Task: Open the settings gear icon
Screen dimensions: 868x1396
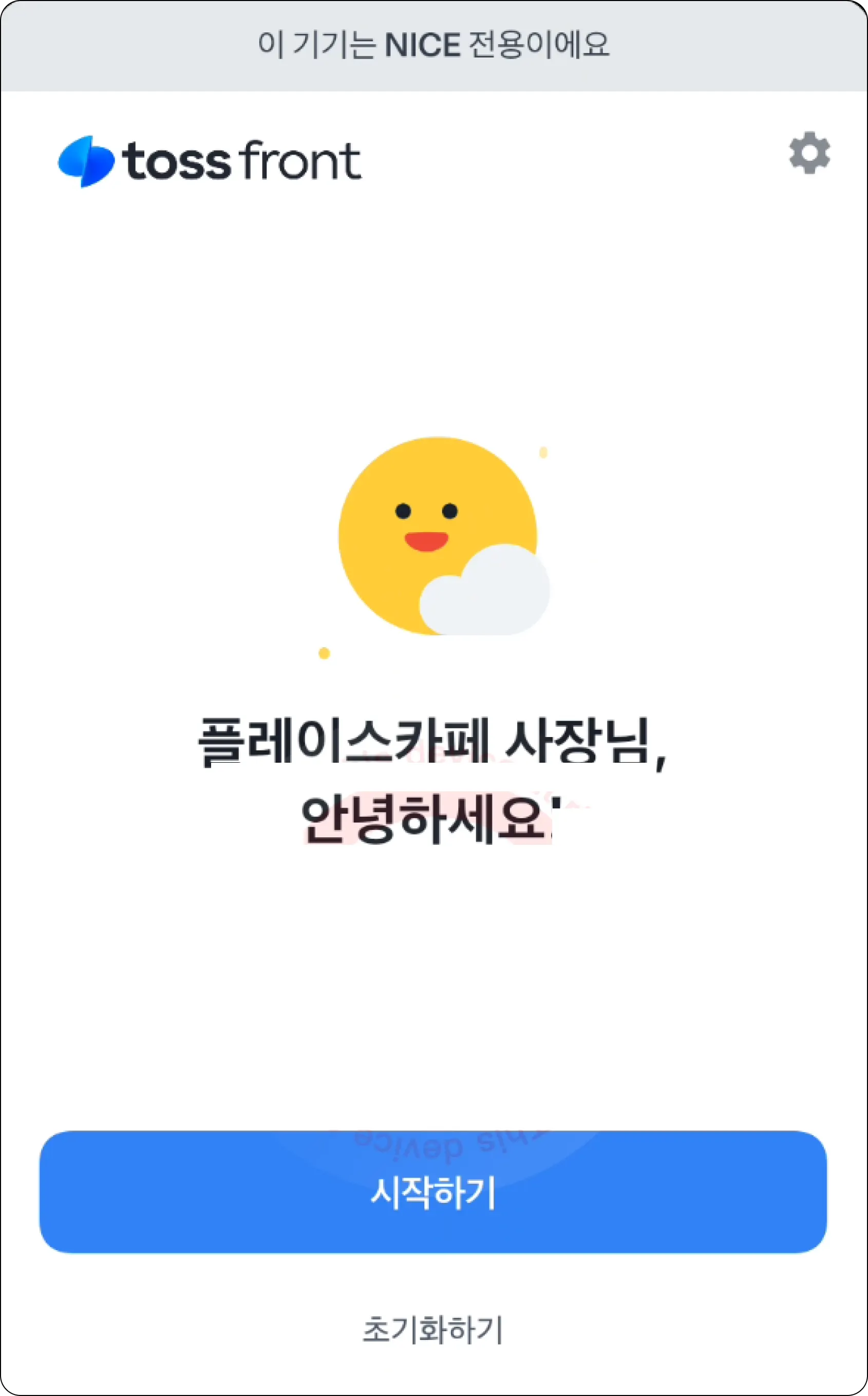Action: click(x=809, y=153)
